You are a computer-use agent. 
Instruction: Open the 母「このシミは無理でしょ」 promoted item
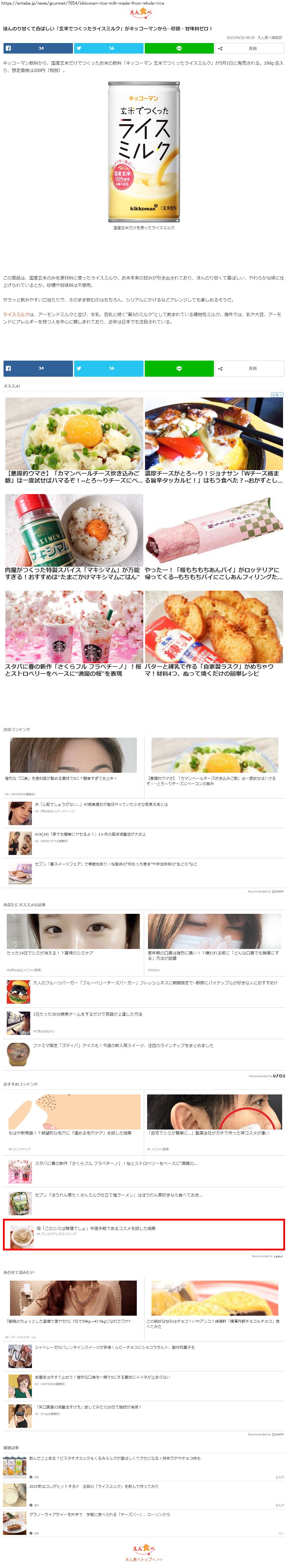[x=96, y=1228]
